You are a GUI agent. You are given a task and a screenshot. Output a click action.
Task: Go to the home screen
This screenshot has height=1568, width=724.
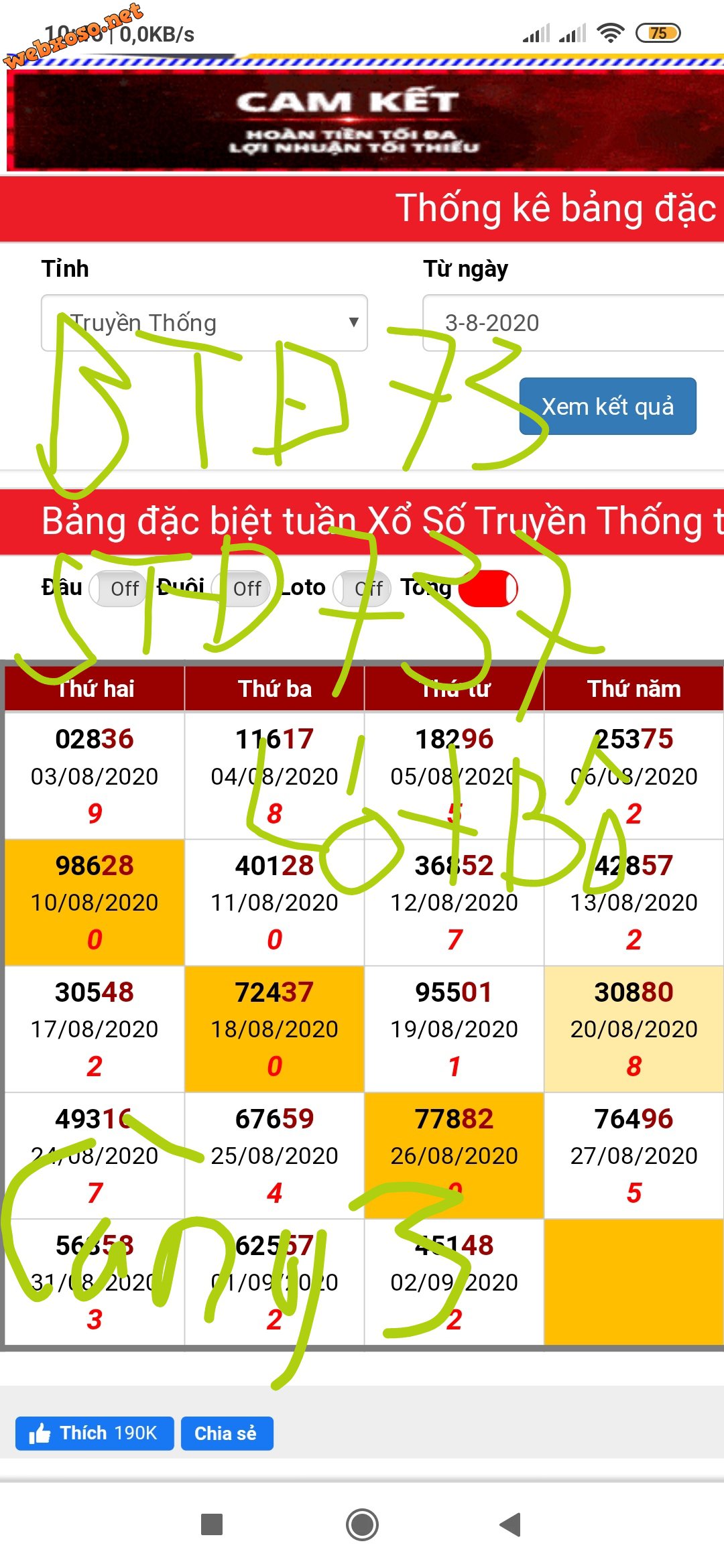(362, 1524)
